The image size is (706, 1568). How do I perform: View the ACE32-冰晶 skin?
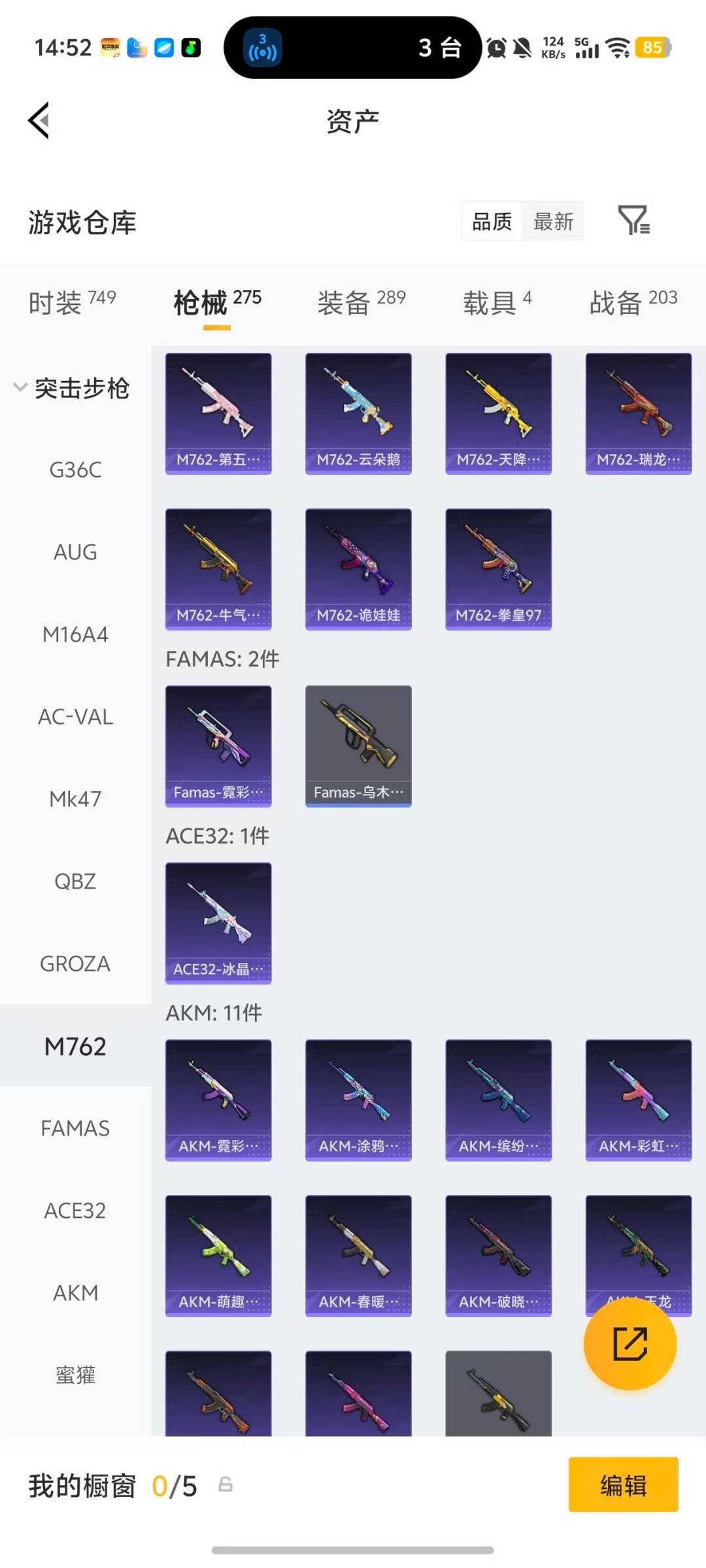tap(218, 923)
